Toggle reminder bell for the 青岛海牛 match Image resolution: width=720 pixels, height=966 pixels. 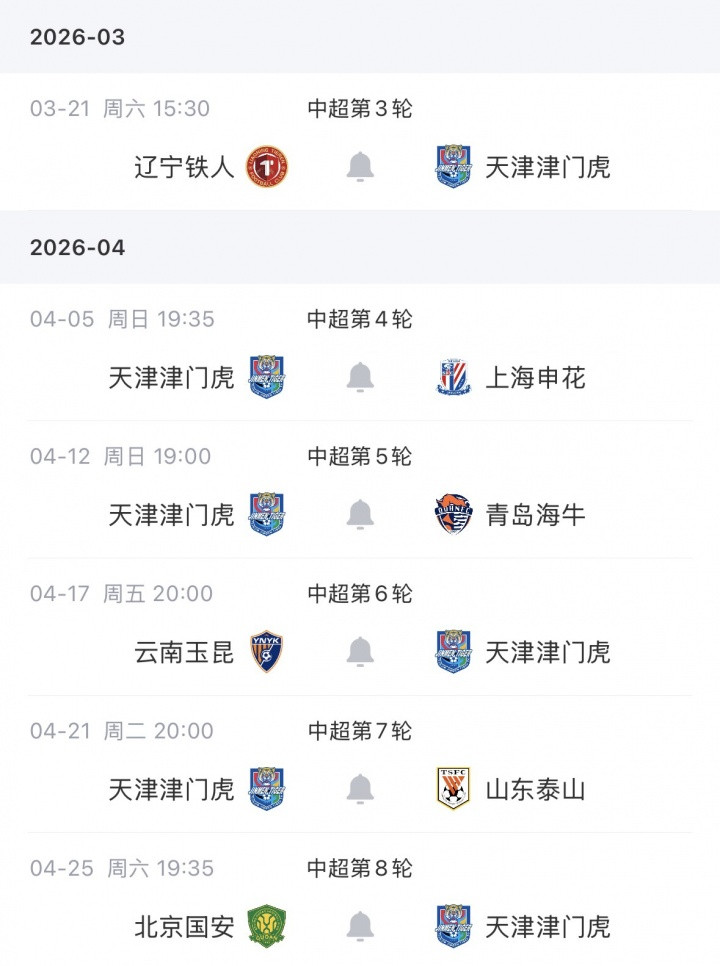[360, 515]
